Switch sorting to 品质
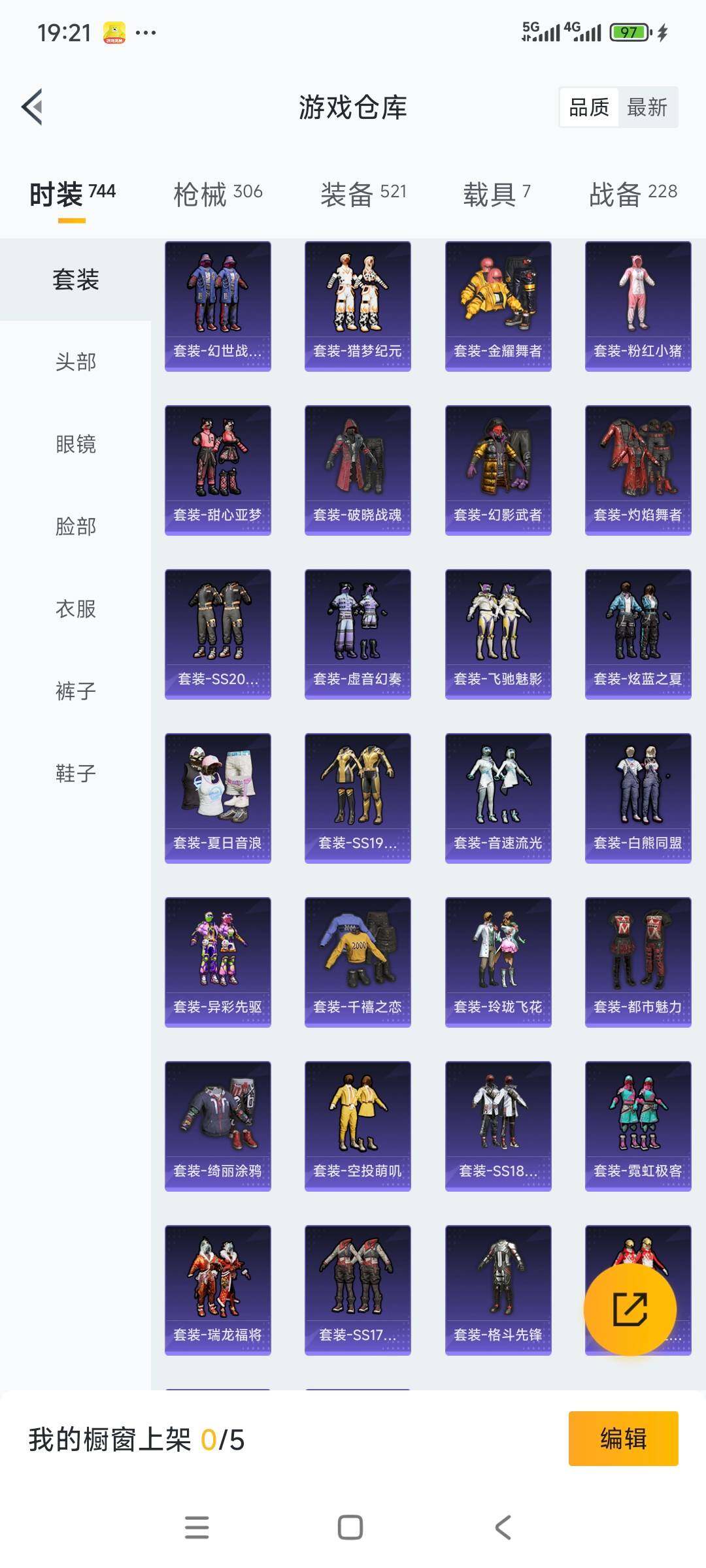 click(588, 108)
